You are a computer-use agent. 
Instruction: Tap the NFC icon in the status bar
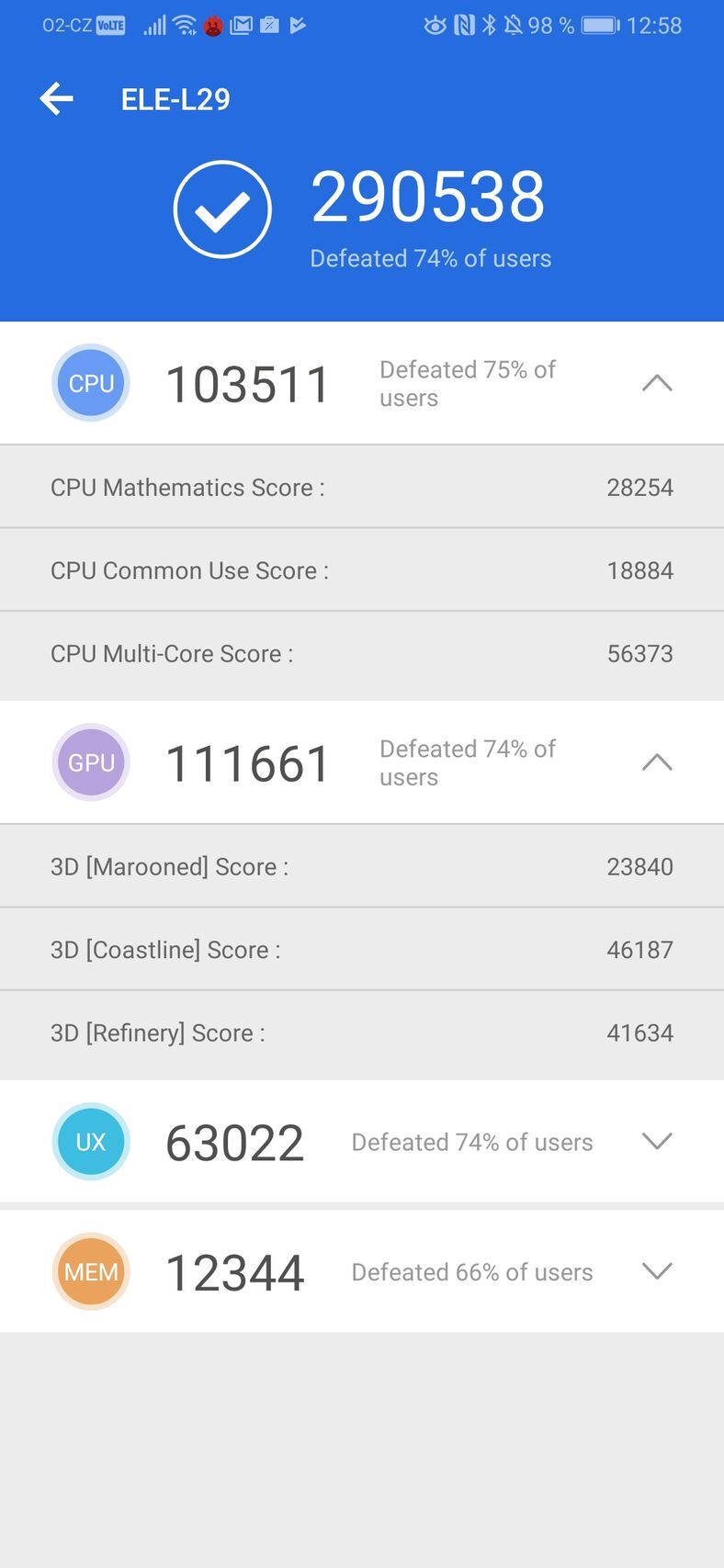tap(462, 26)
